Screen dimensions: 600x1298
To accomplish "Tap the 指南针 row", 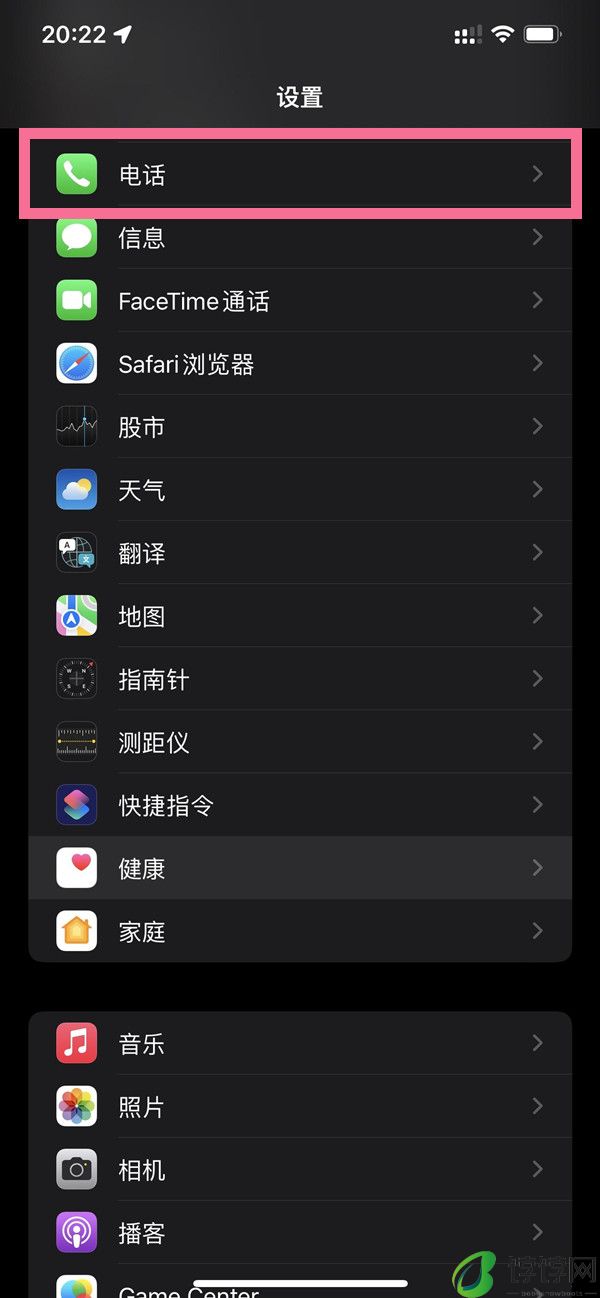I will (300, 678).
